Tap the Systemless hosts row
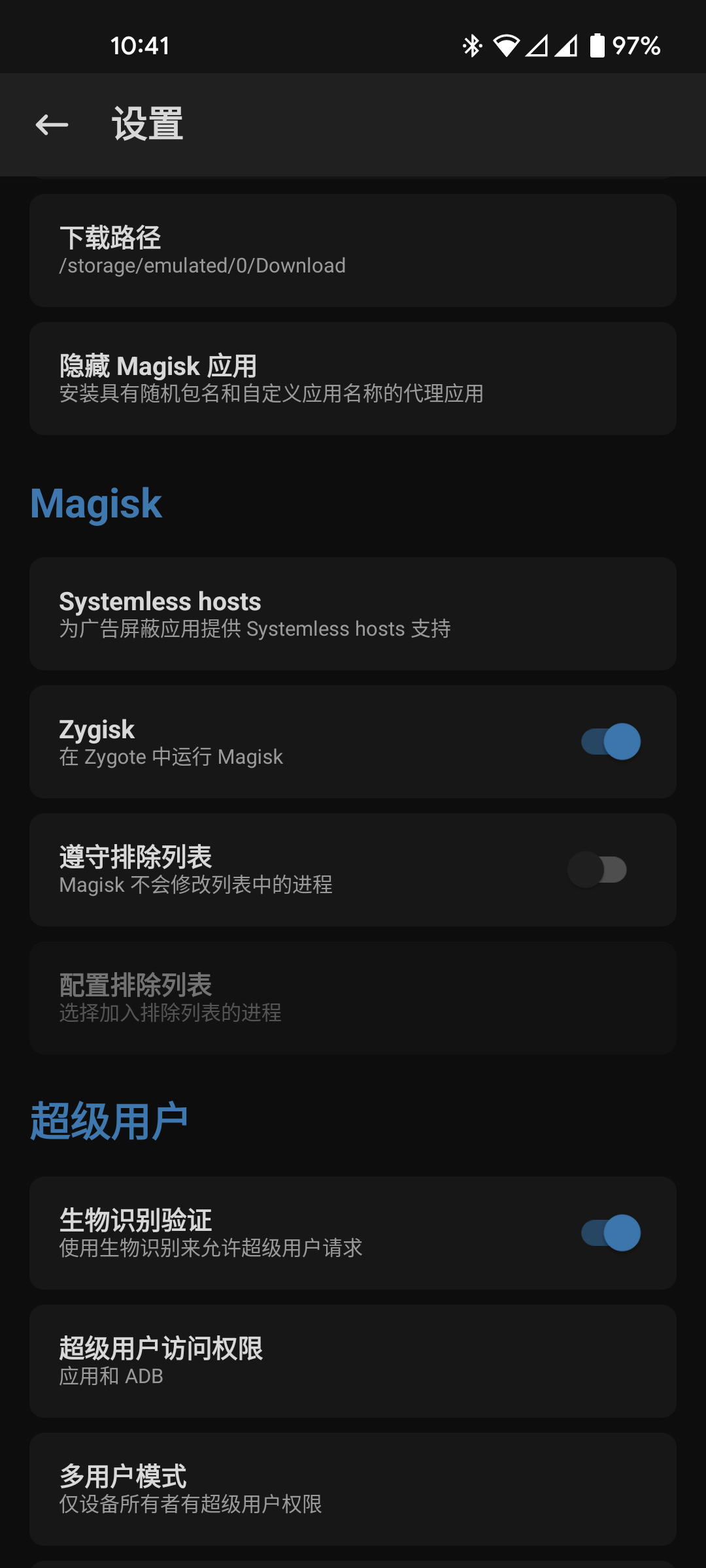 [x=353, y=614]
